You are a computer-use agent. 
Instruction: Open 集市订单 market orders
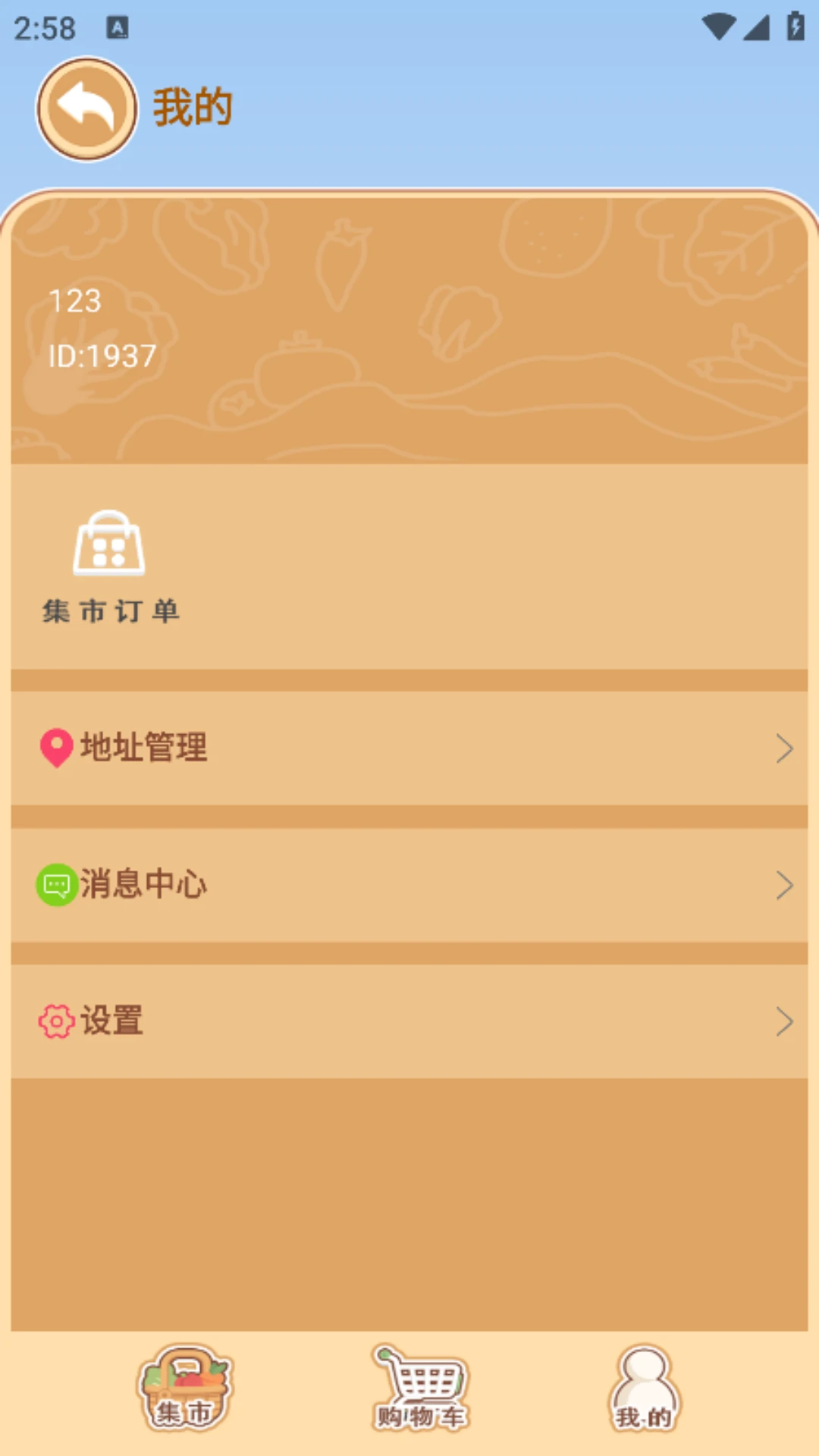click(x=110, y=566)
